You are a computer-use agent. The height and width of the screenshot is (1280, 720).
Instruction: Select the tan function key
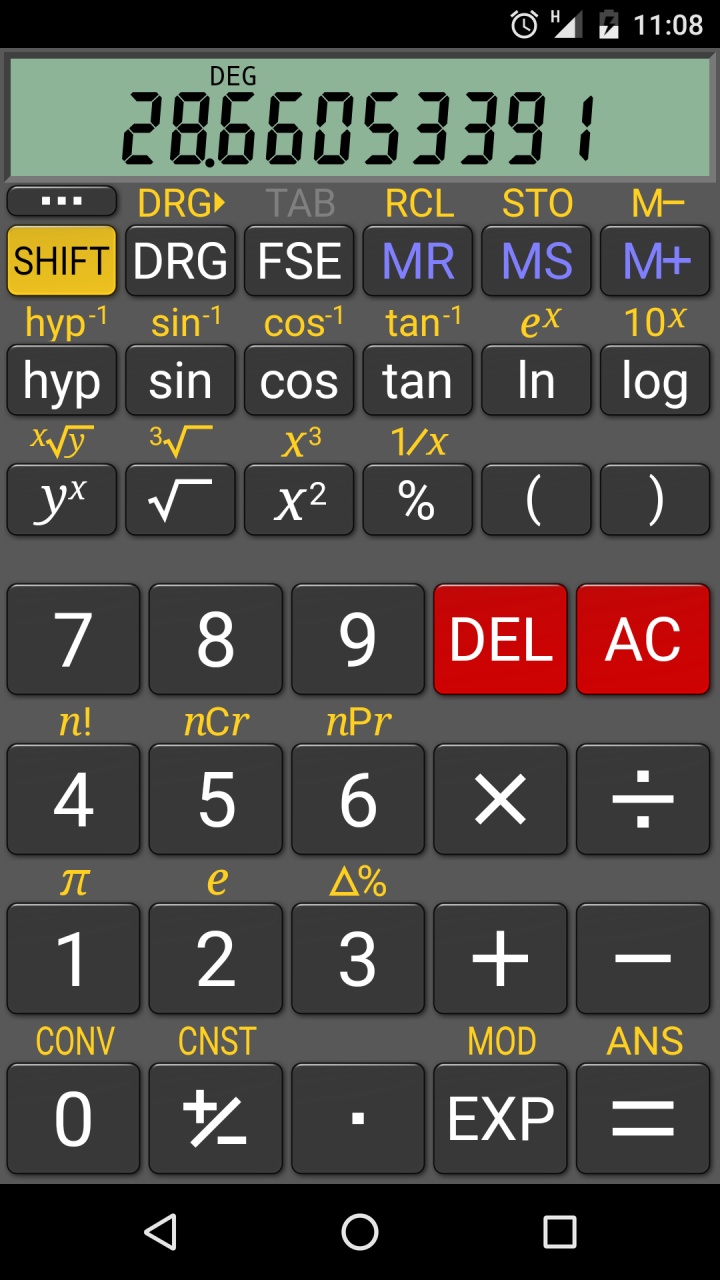418,381
